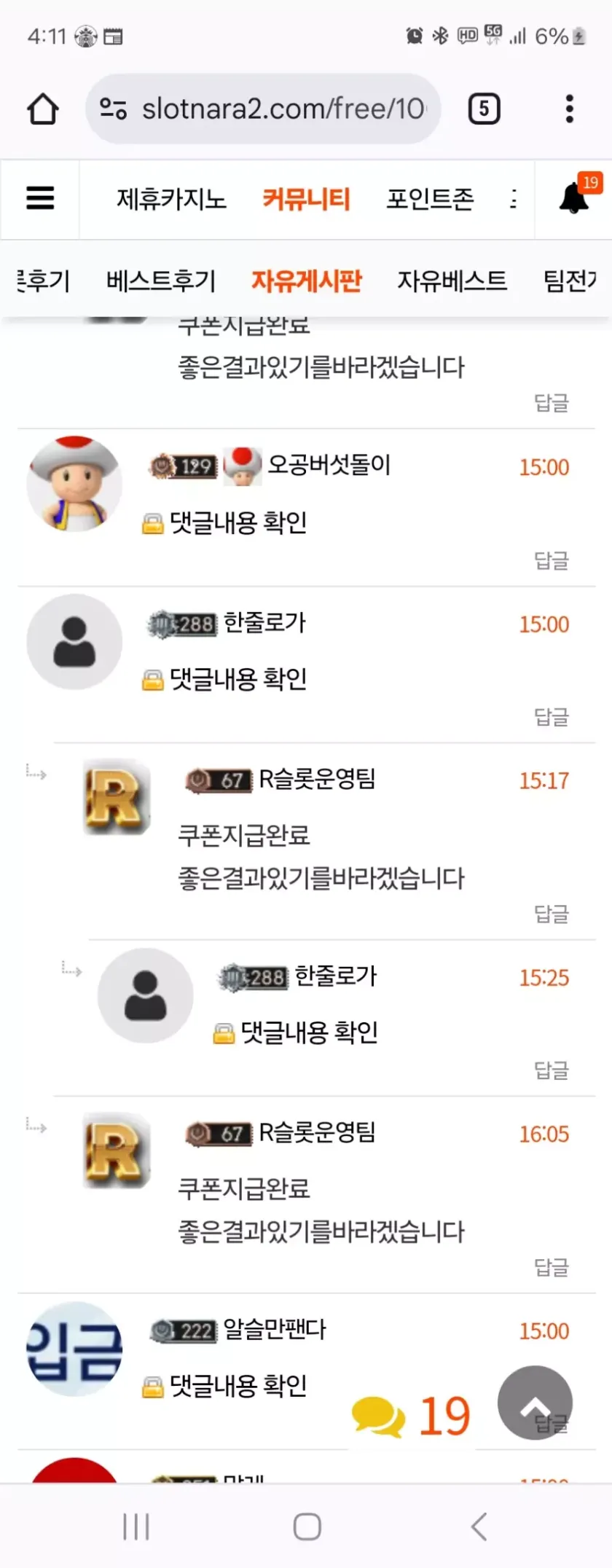Reply to R슬롯운영팀's 15:17 comment
612x1568 pixels.
[x=551, y=913]
